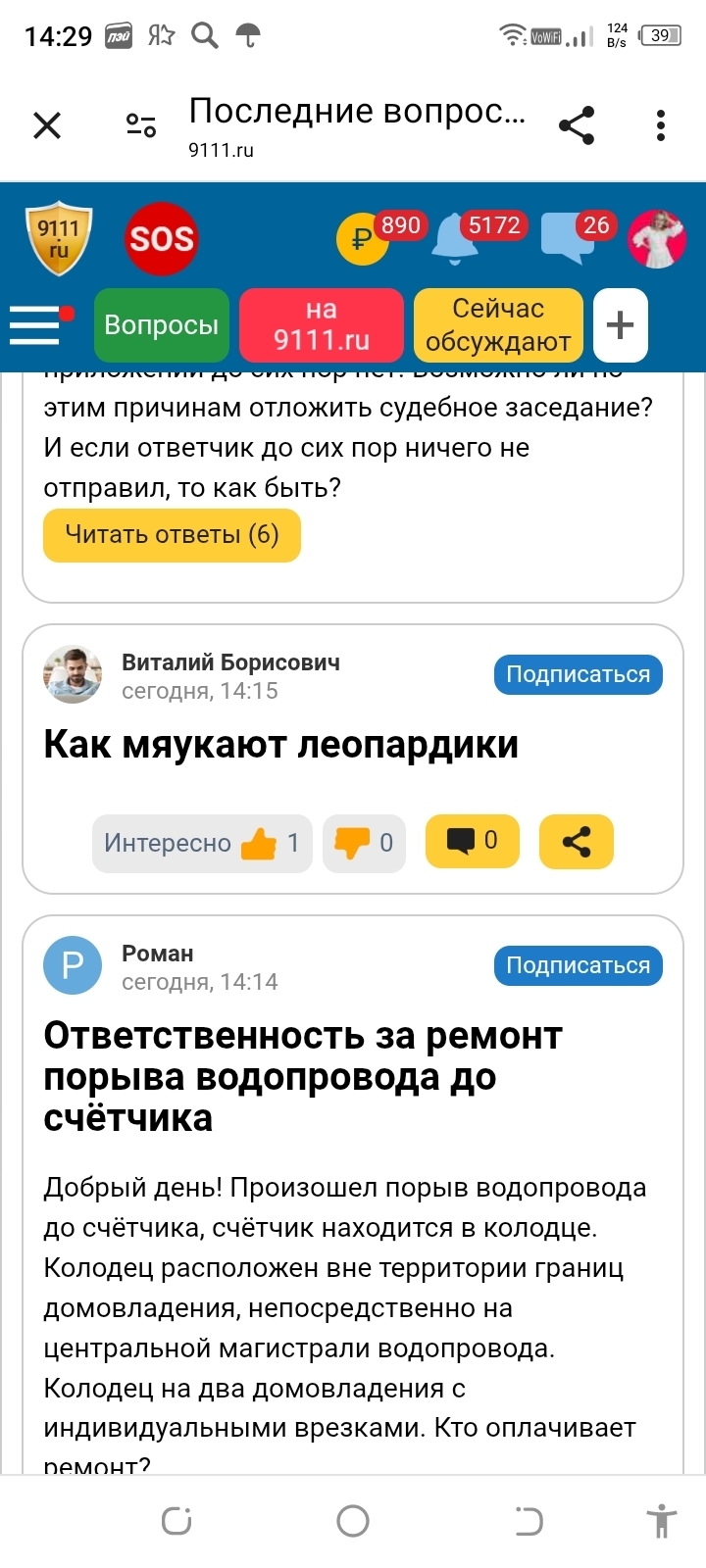Switch to Сейчас обсуждают tab
Image resolution: width=706 pixels, height=1568 pixels.
coord(498,325)
